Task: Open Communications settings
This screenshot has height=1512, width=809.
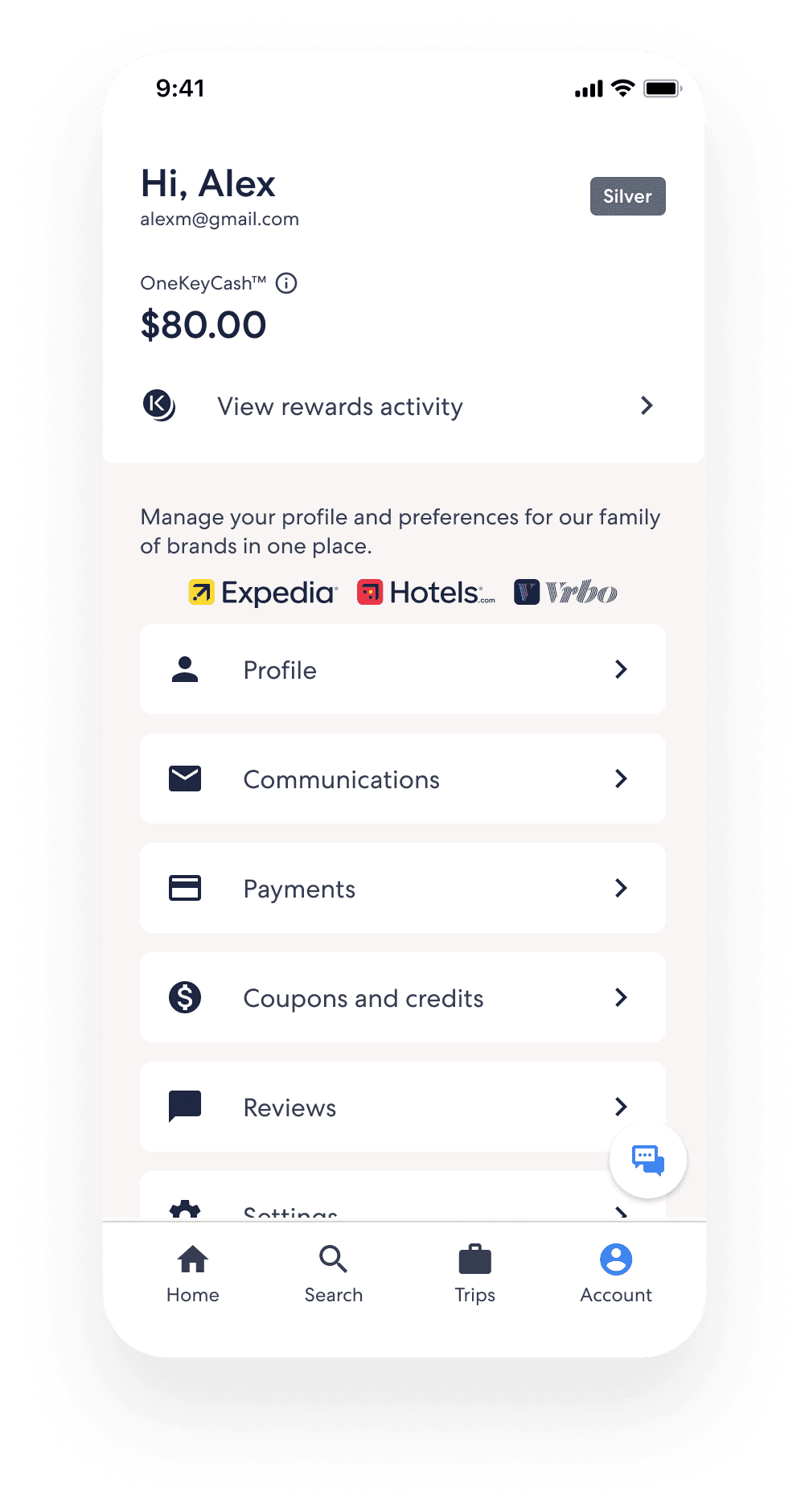Action: click(403, 779)
